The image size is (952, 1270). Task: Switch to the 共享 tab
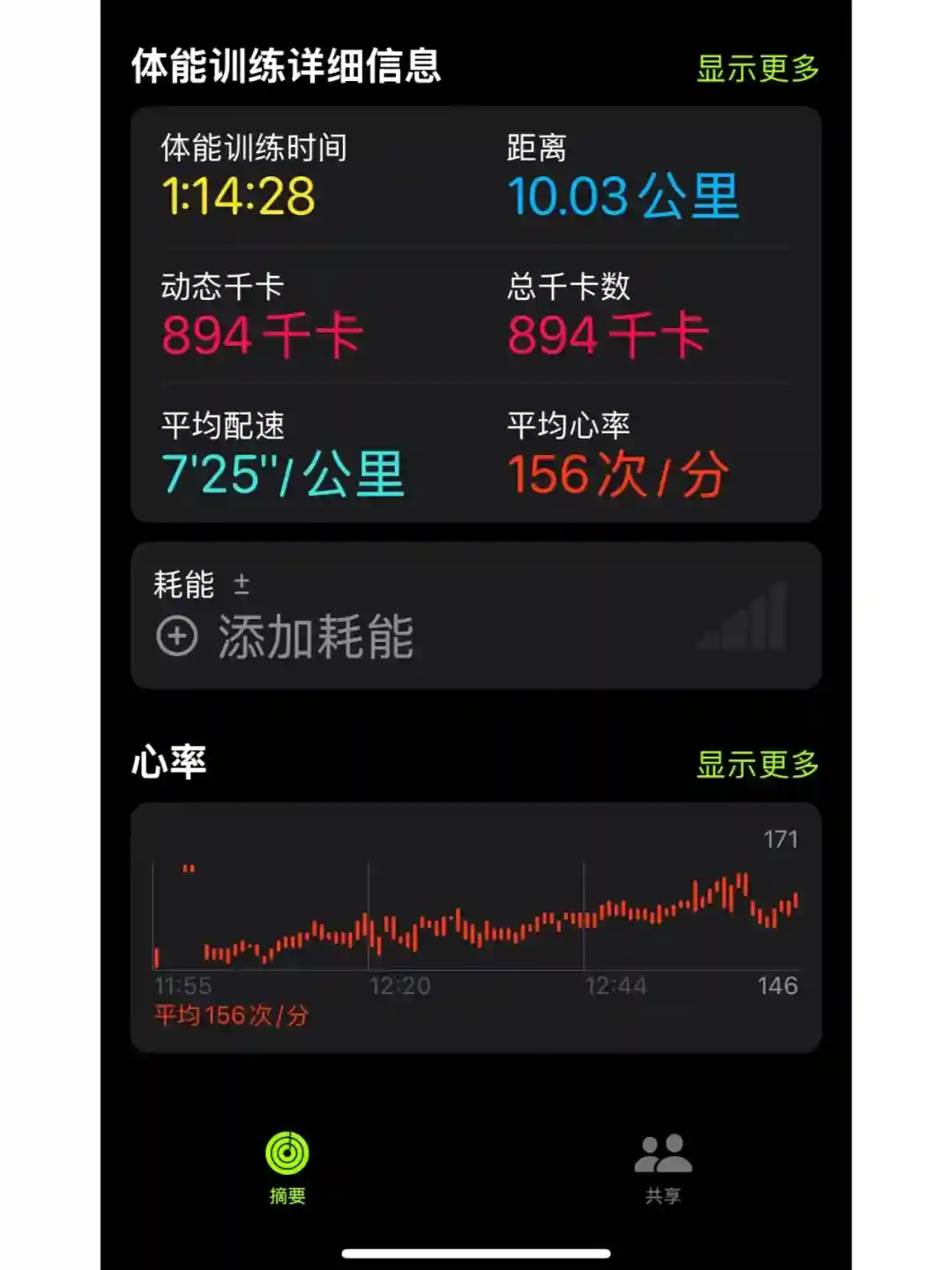coord(663,1168)
